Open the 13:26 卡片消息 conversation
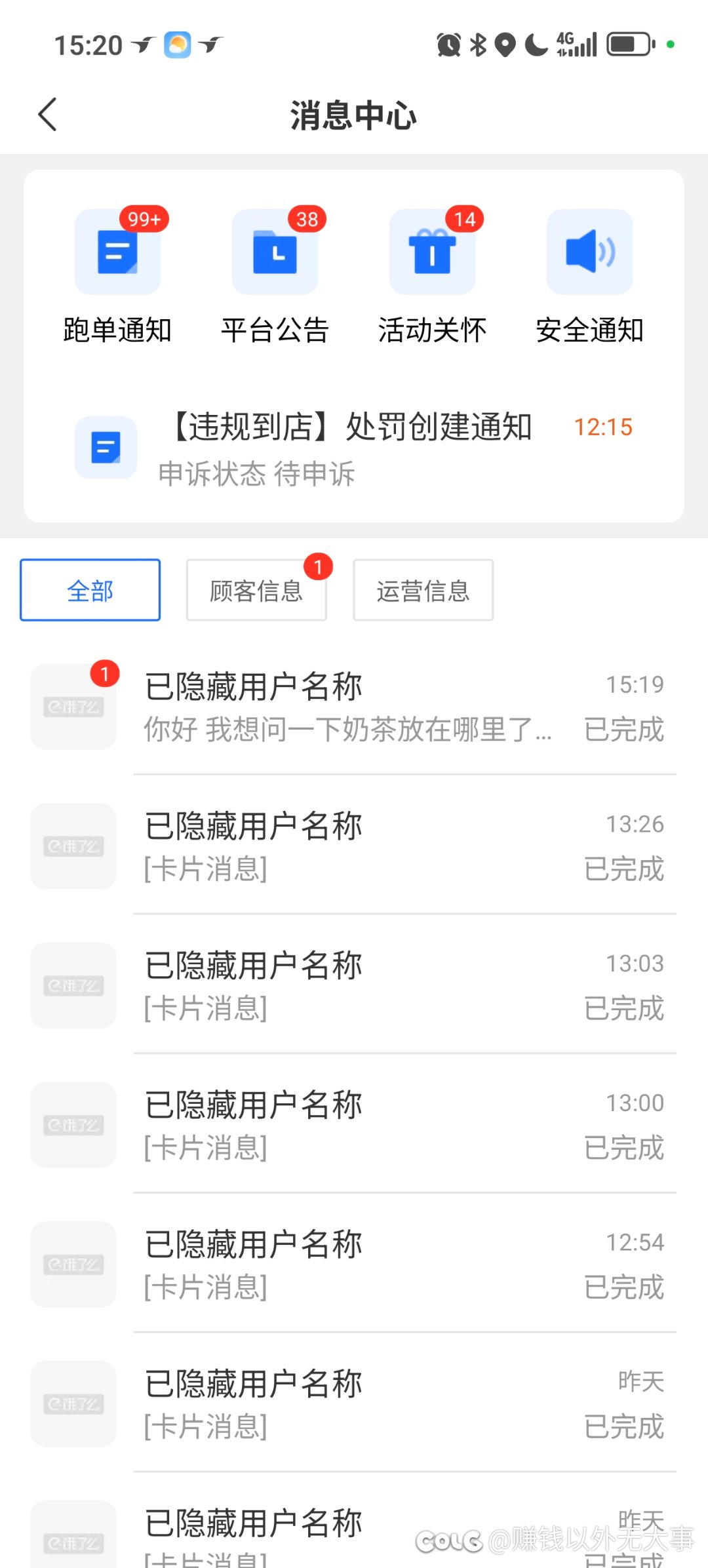This screenshot has width=708, height=1568. pyautogui.click(x=354, y=846)
